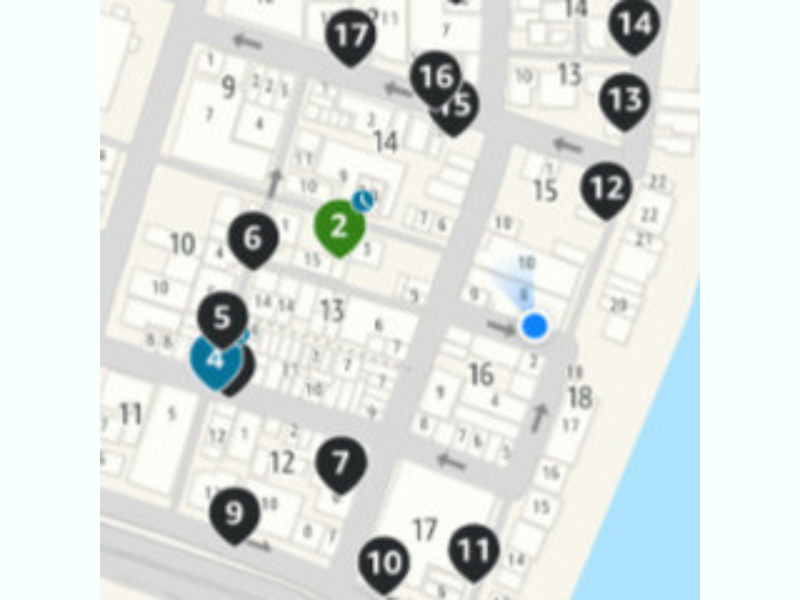
Task: Tap stop pin 14
Action: [x=635, y=22]
